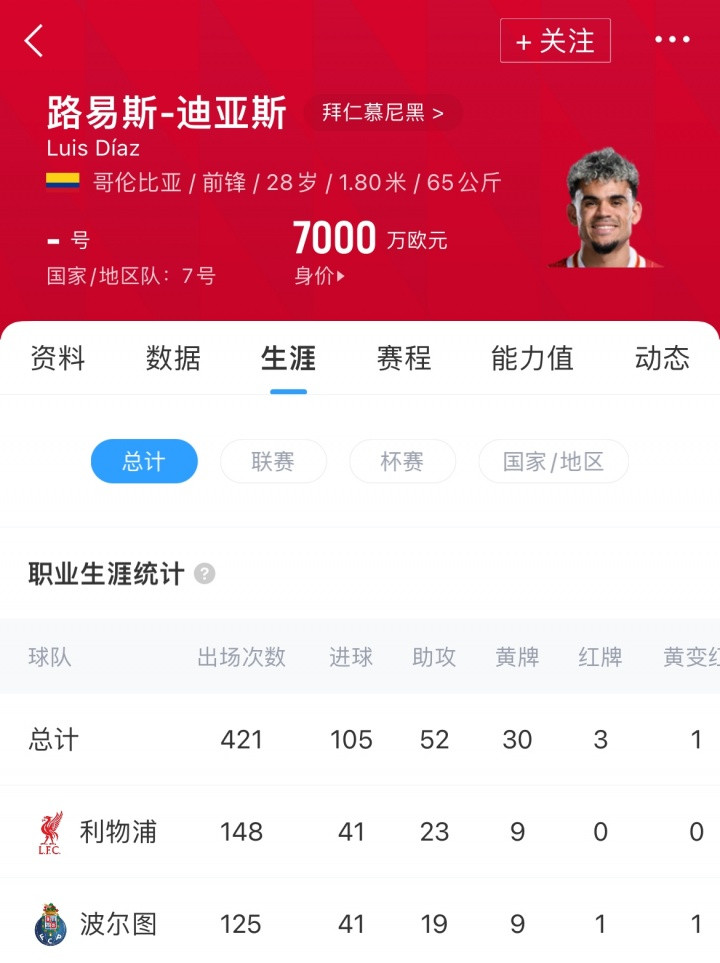Open the three-dot overflow menu
This screenshot has height=963, width=720.
pos(672,40)
